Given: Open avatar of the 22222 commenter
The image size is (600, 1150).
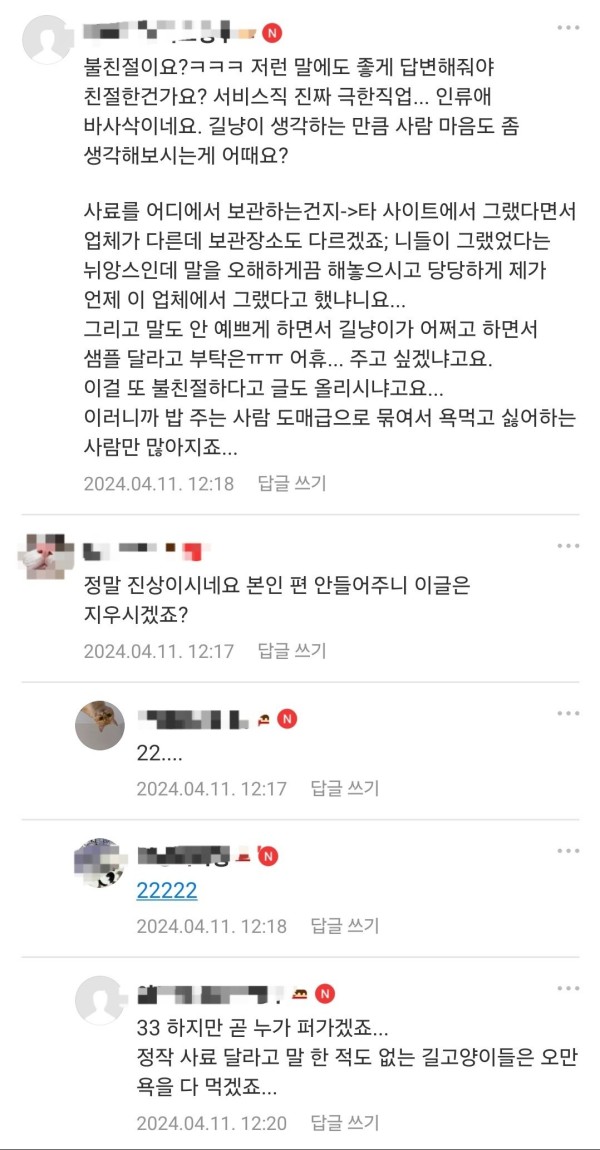Looking at the screenshot, I should tap(100, 862).
